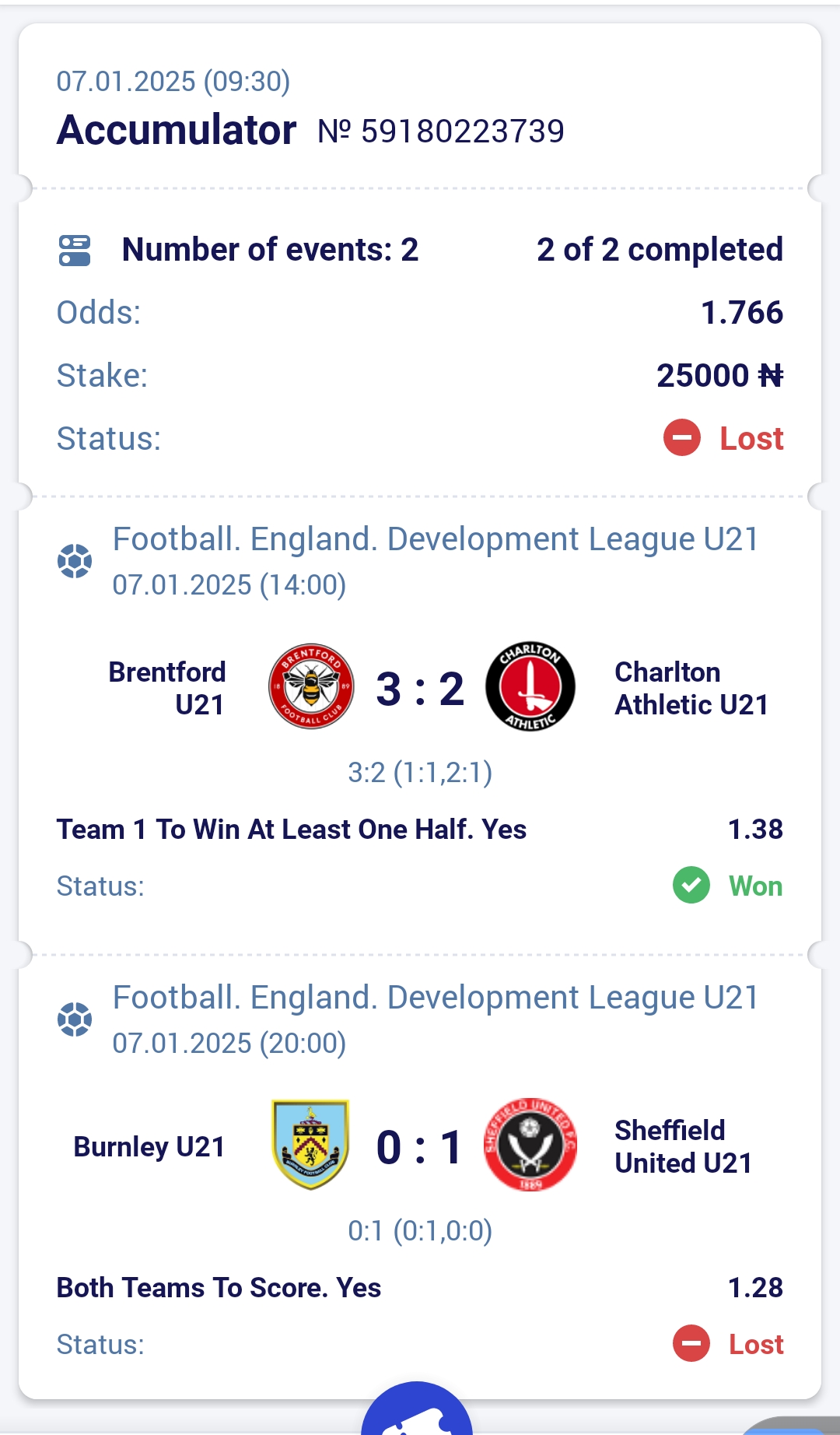840x1435 pixels.
Task: Open the Burnley U21 vs Sheffield United match
Action: [420, 1146]
